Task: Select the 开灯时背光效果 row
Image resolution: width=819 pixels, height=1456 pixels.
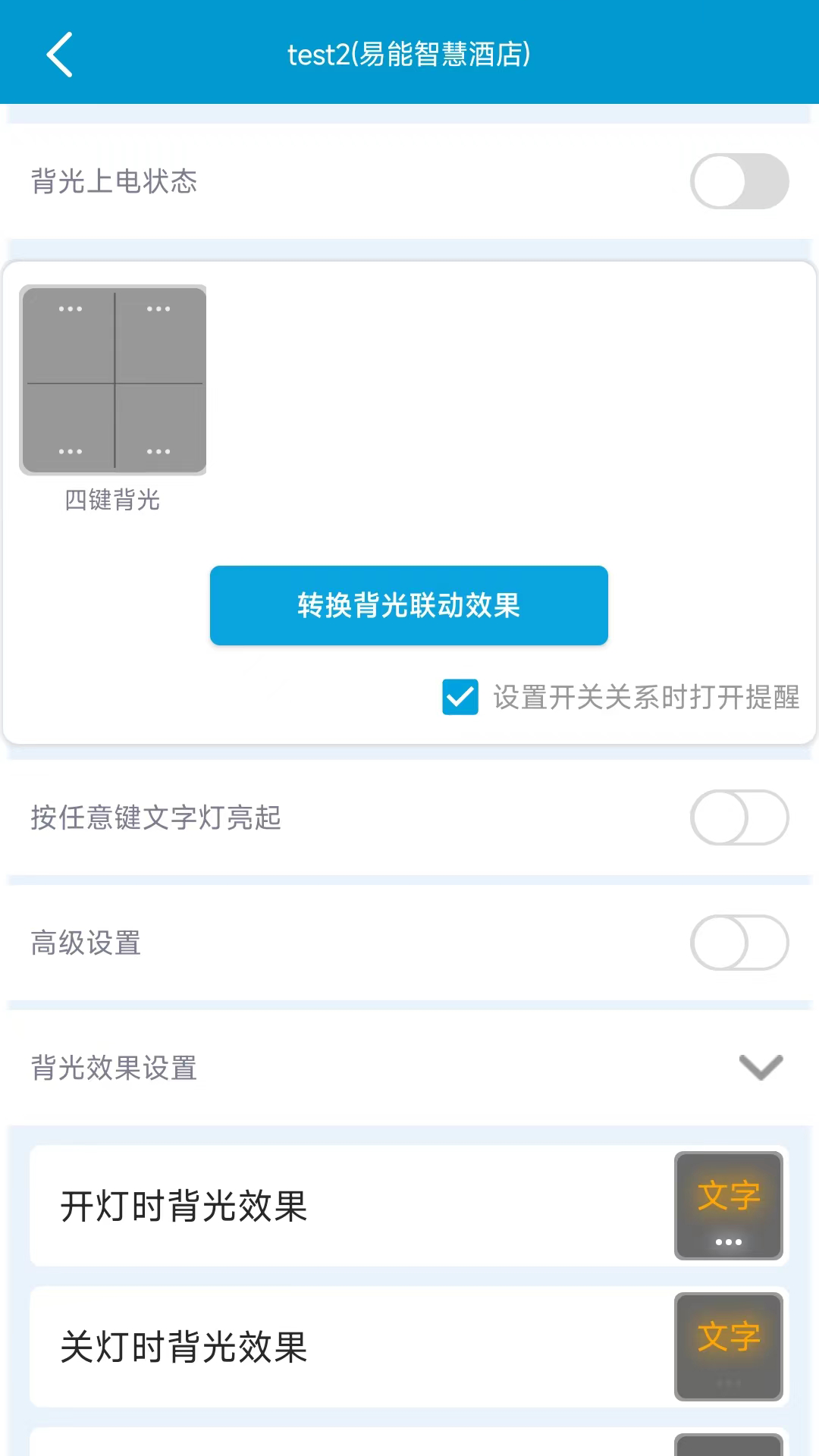Action: (341, 1206)
